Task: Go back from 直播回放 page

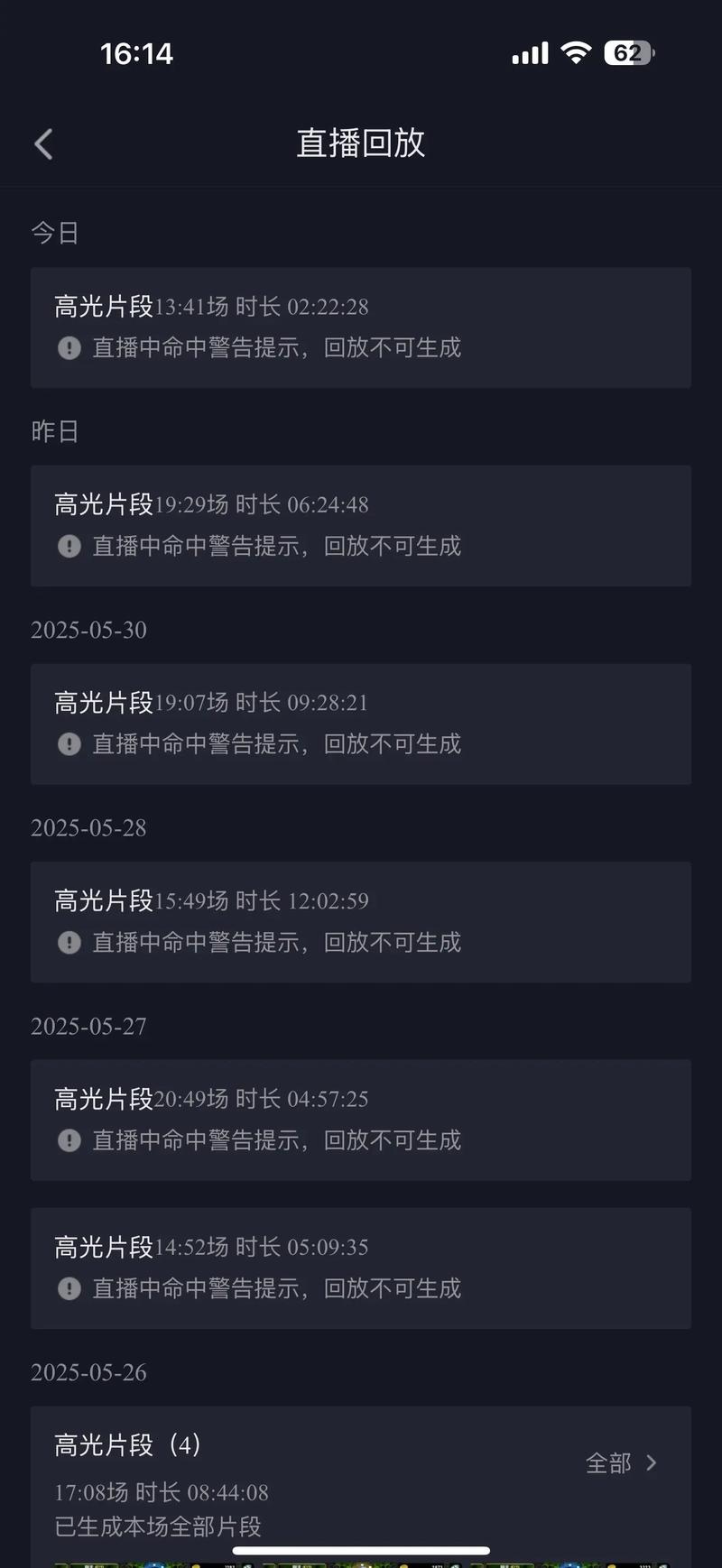Action: pos(43,144)
